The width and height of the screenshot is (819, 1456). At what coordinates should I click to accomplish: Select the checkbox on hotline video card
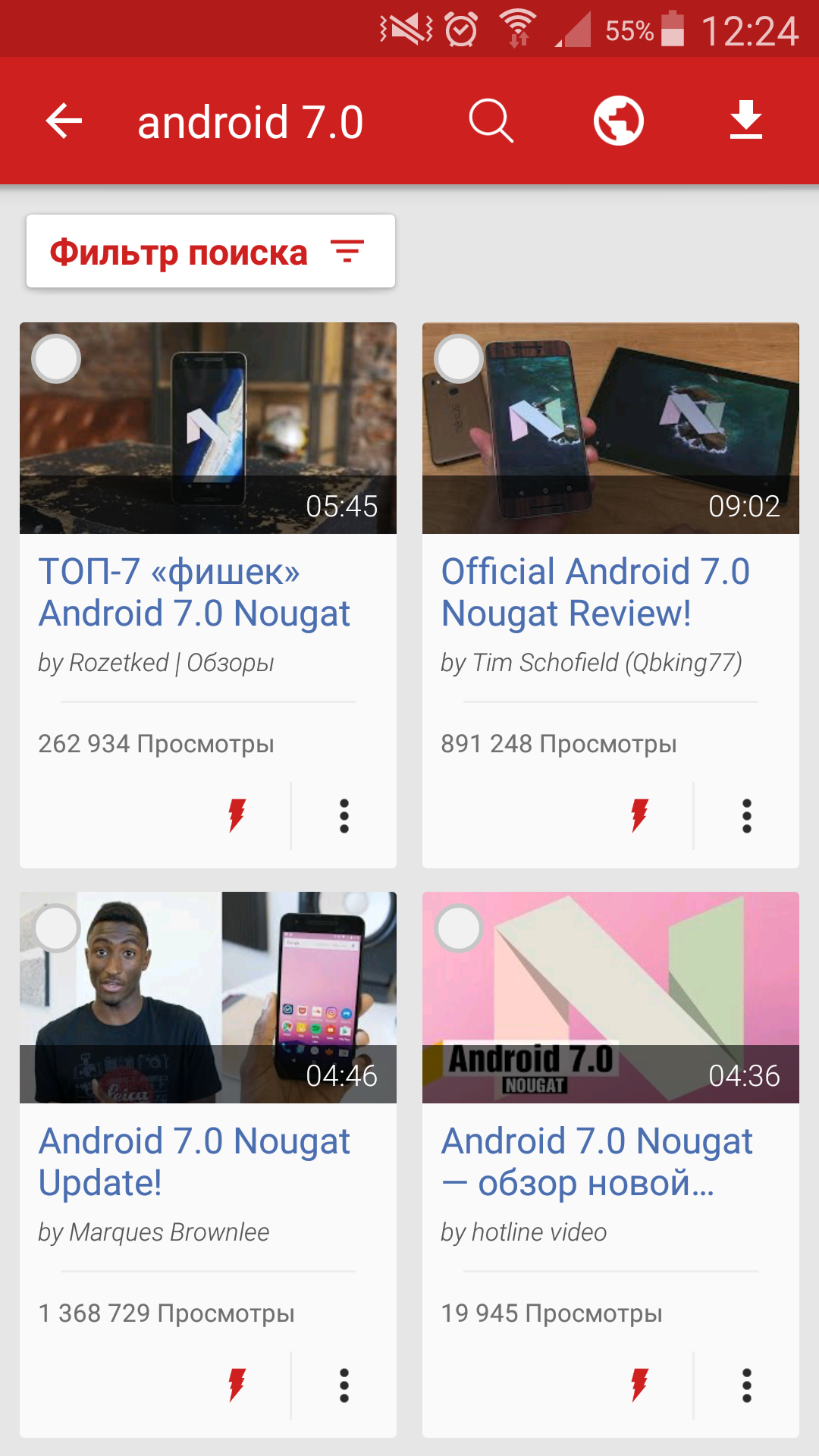[459, 928]
